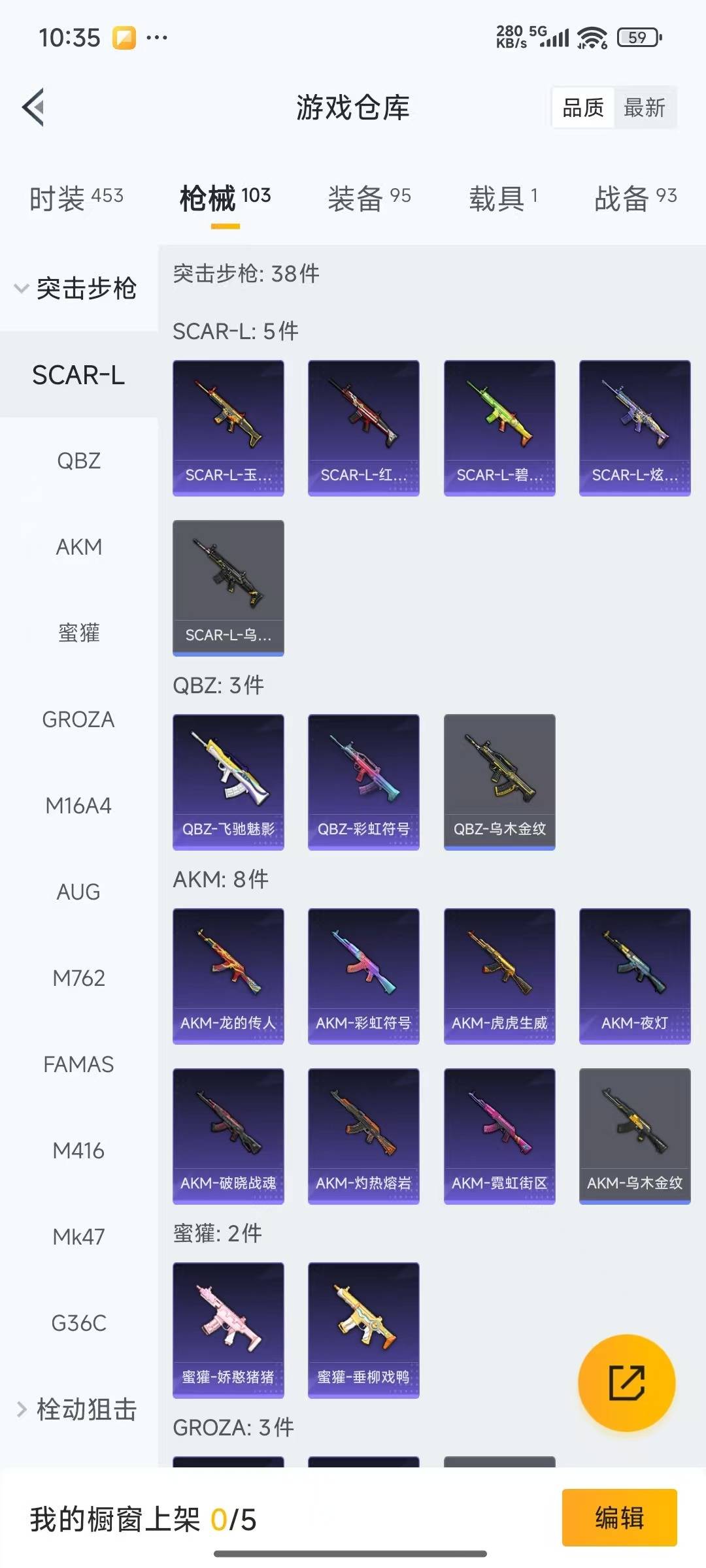Open the 载具 tab
This screenshot has height=1568, width=706.
(x=503, y=198)
